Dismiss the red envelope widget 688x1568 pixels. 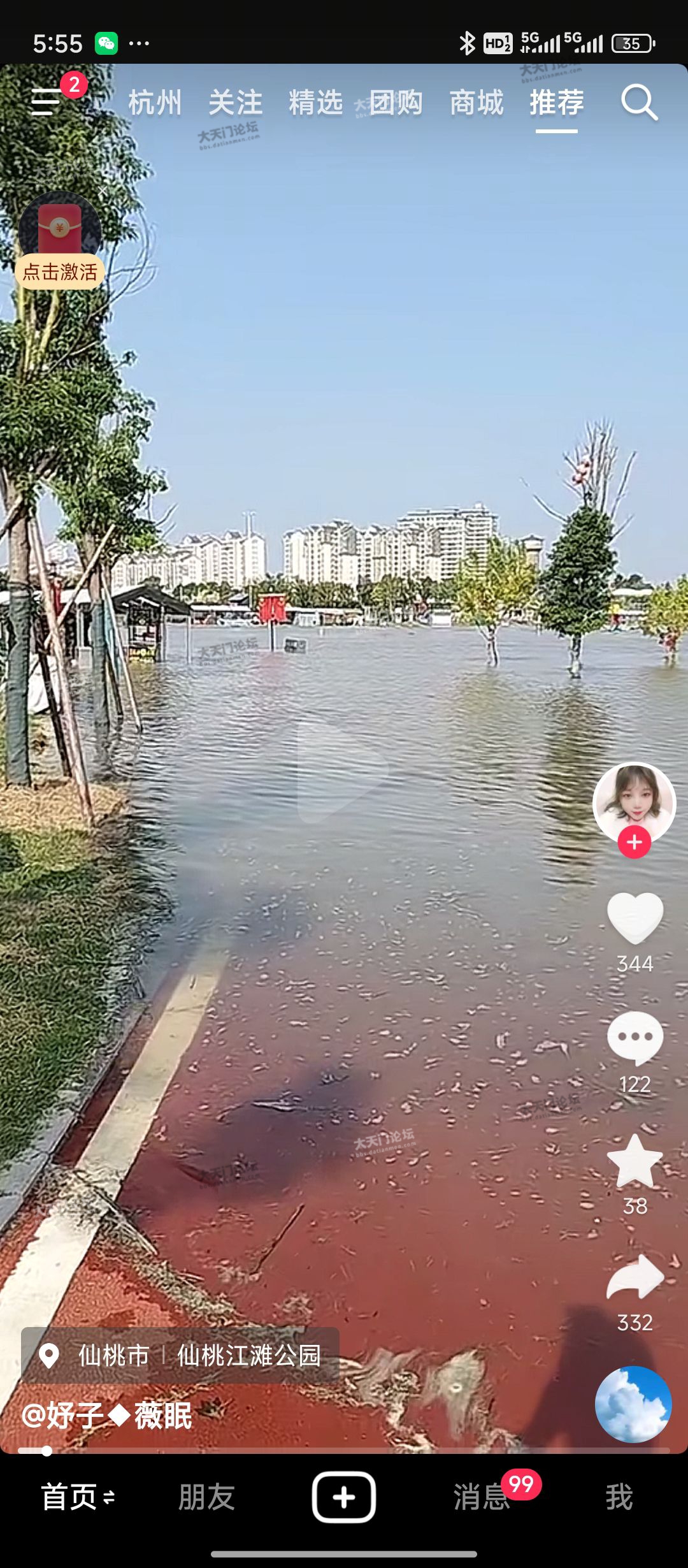point(103,191)
